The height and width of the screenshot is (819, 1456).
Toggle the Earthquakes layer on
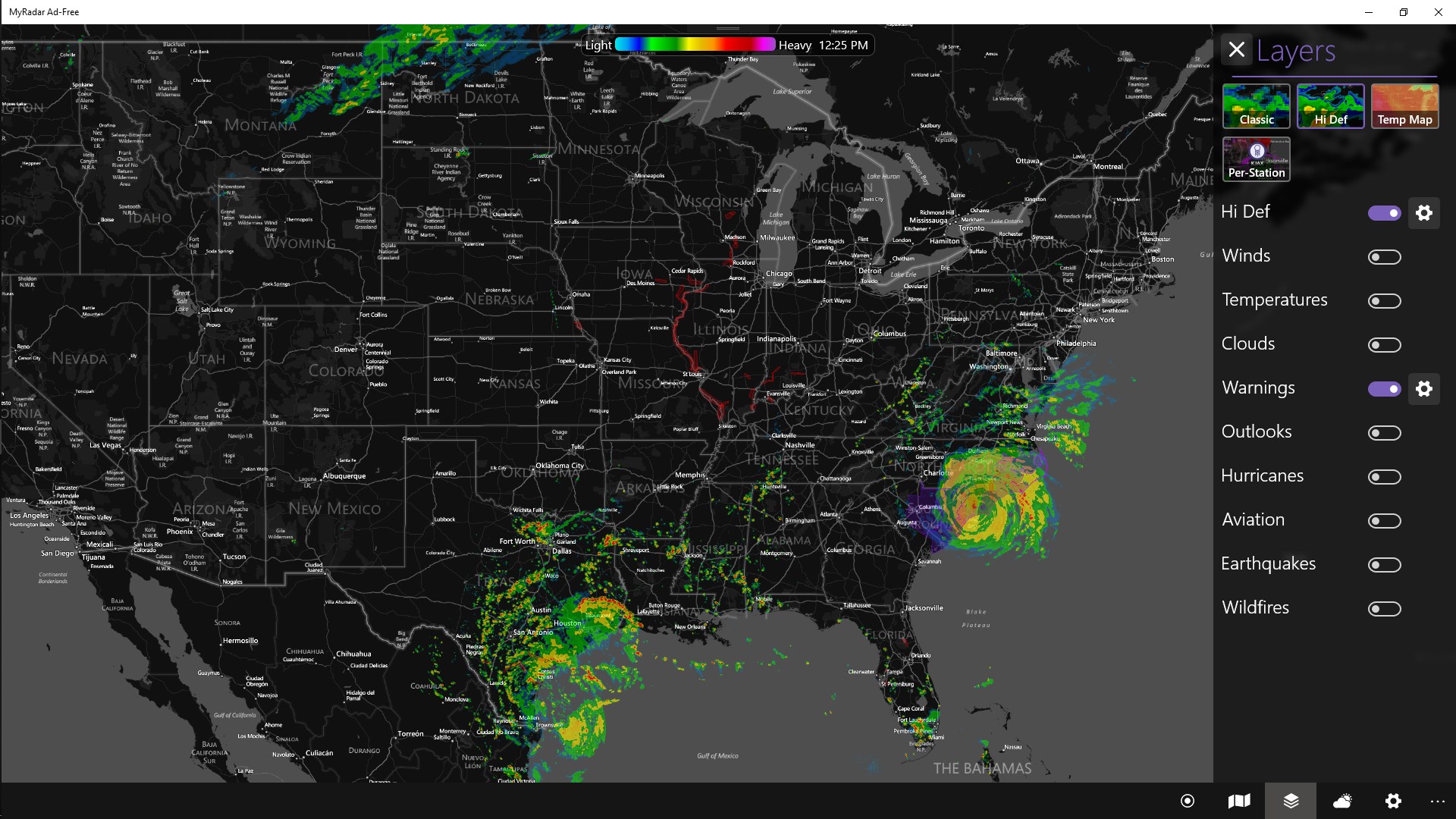tap(1384, 565)
